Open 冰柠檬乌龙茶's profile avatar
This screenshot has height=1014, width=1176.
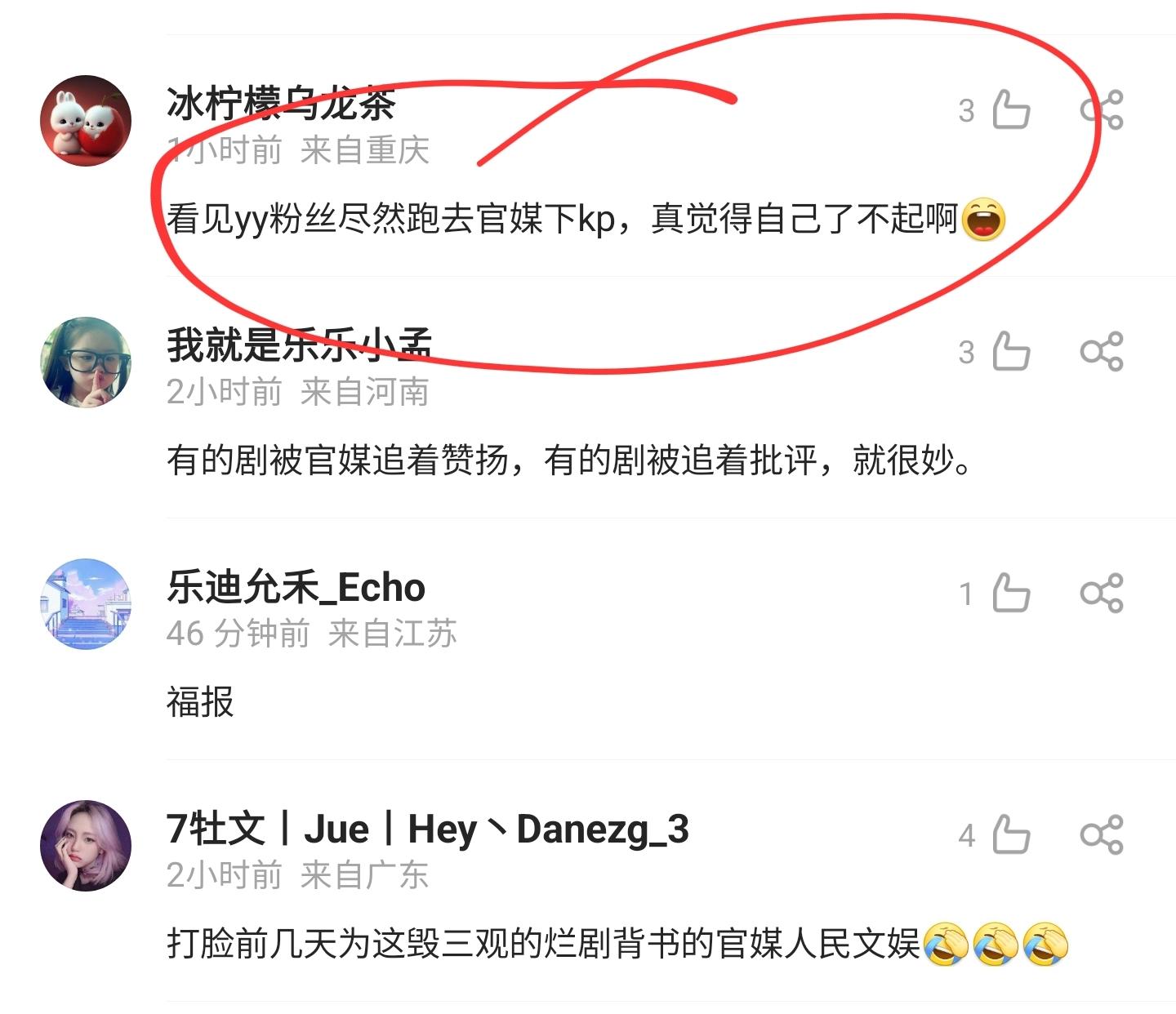coord(86,121)
